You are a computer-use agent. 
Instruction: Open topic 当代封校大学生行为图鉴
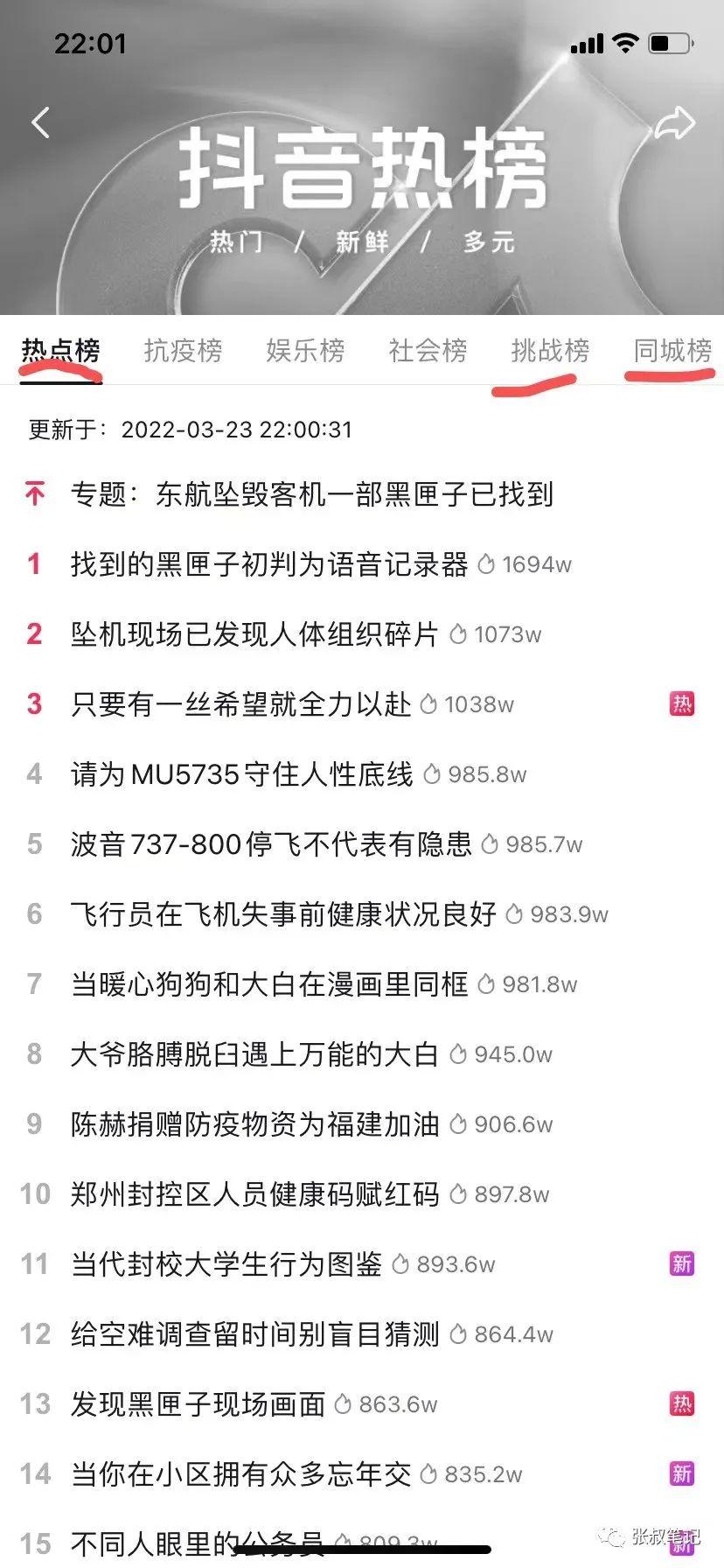click(x=226, y=1264)
